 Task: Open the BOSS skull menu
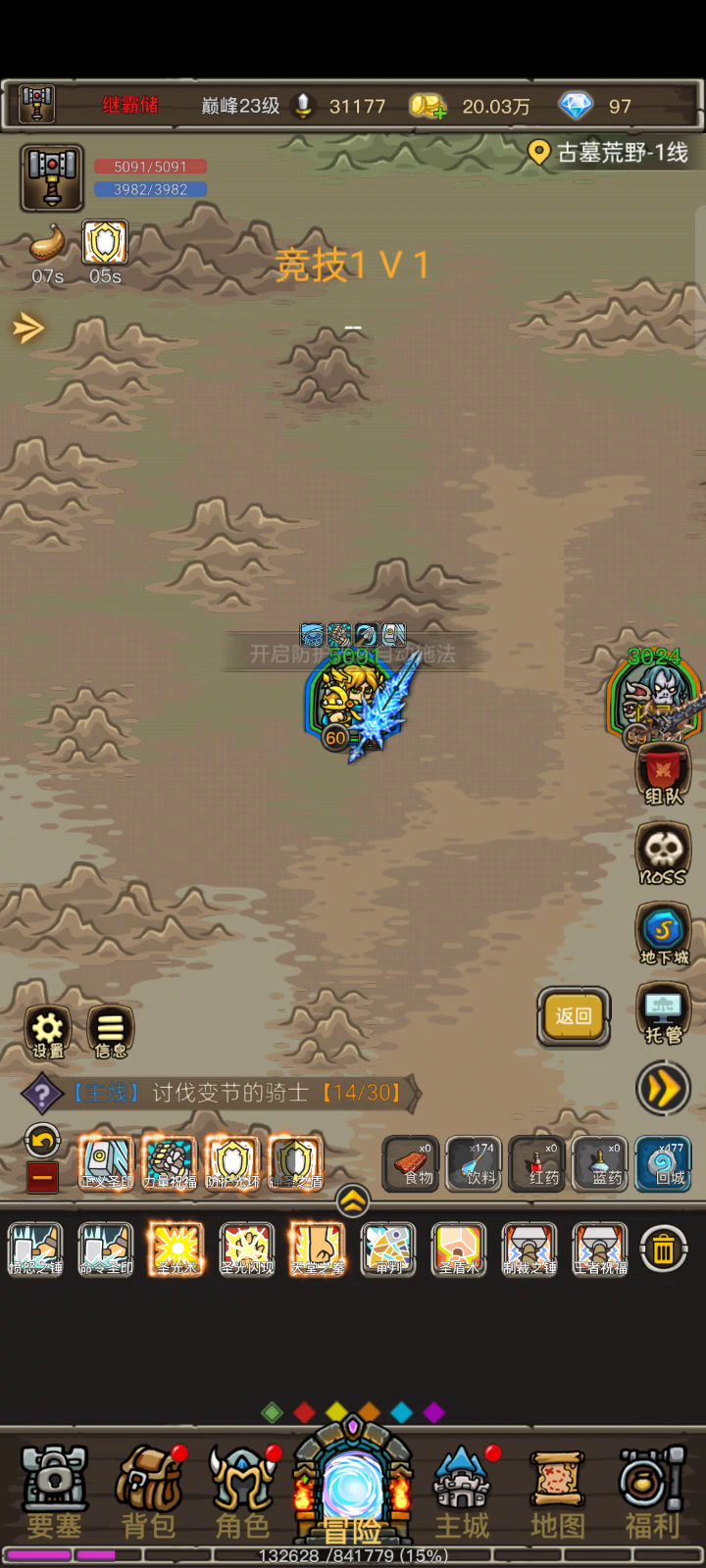pyautogui.click(x=663, y=855)
